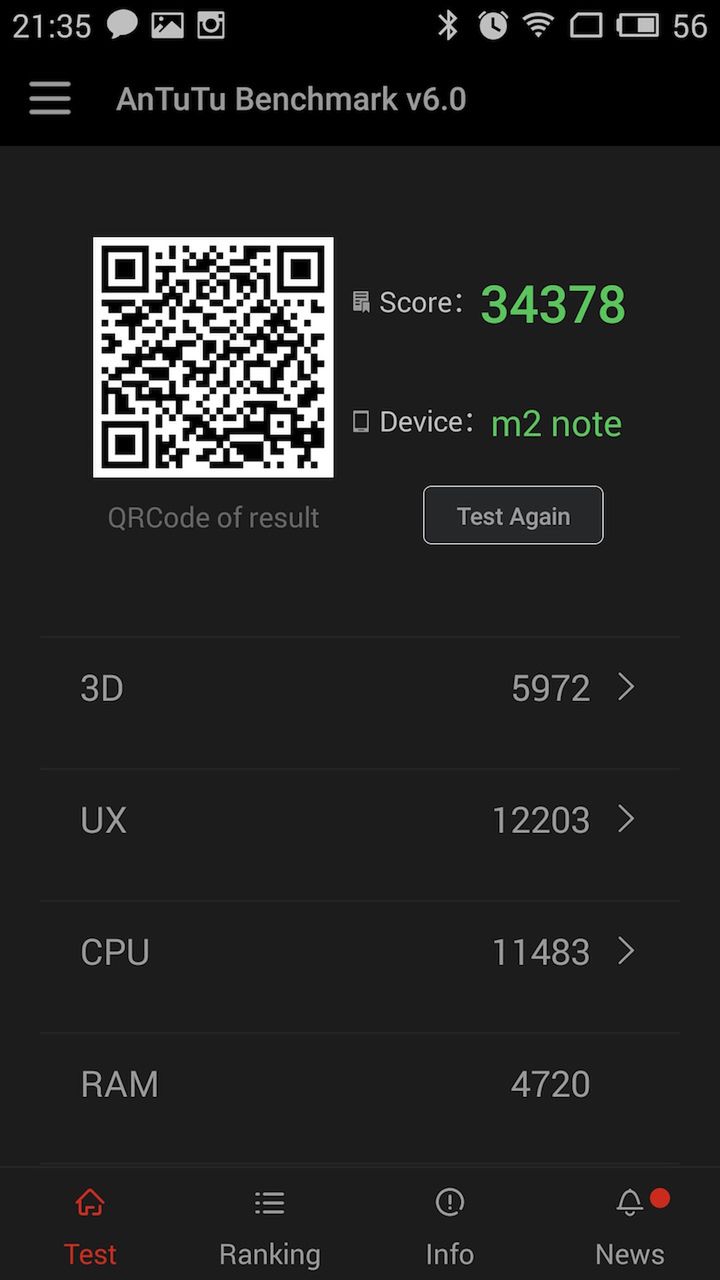720x1280 pixels.
Task: Open the News tab
Action: tap(630, 1226)
